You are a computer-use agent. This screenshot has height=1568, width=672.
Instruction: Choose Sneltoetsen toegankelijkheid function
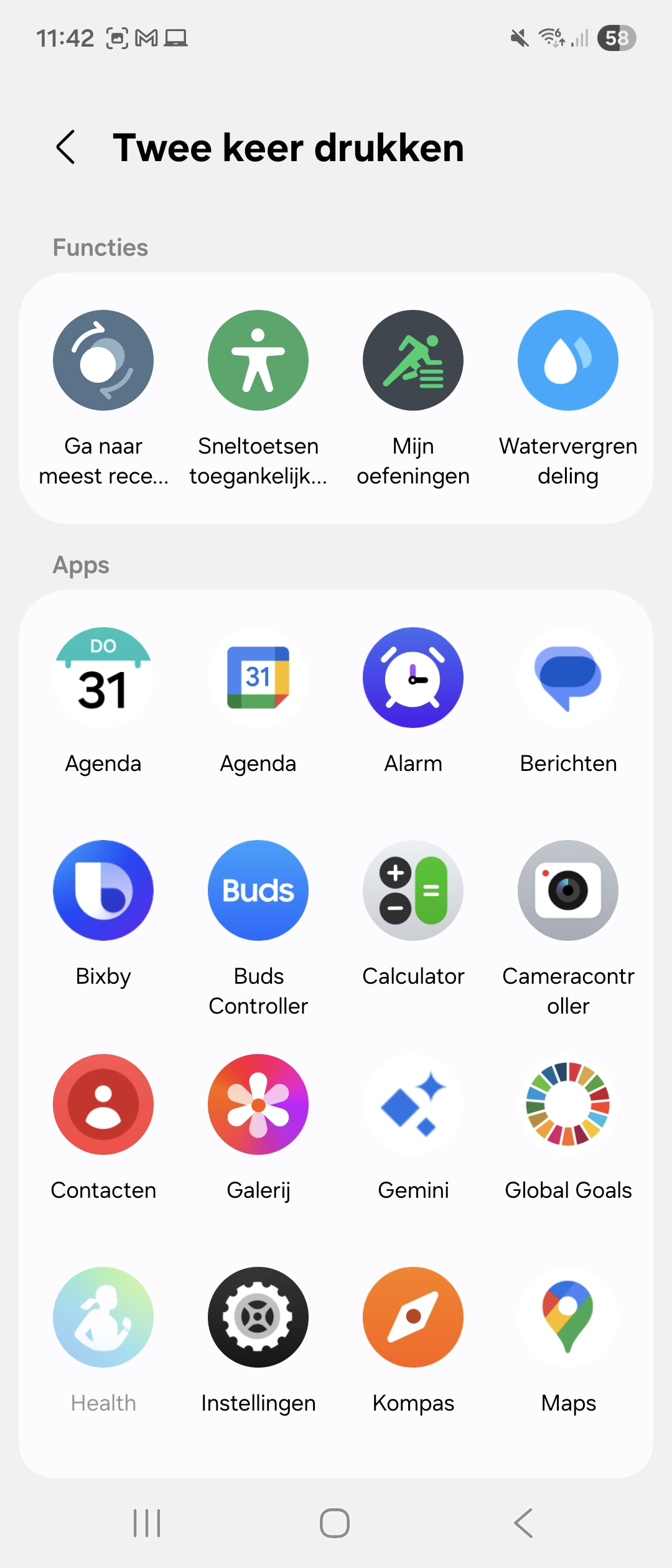(258, 361)
